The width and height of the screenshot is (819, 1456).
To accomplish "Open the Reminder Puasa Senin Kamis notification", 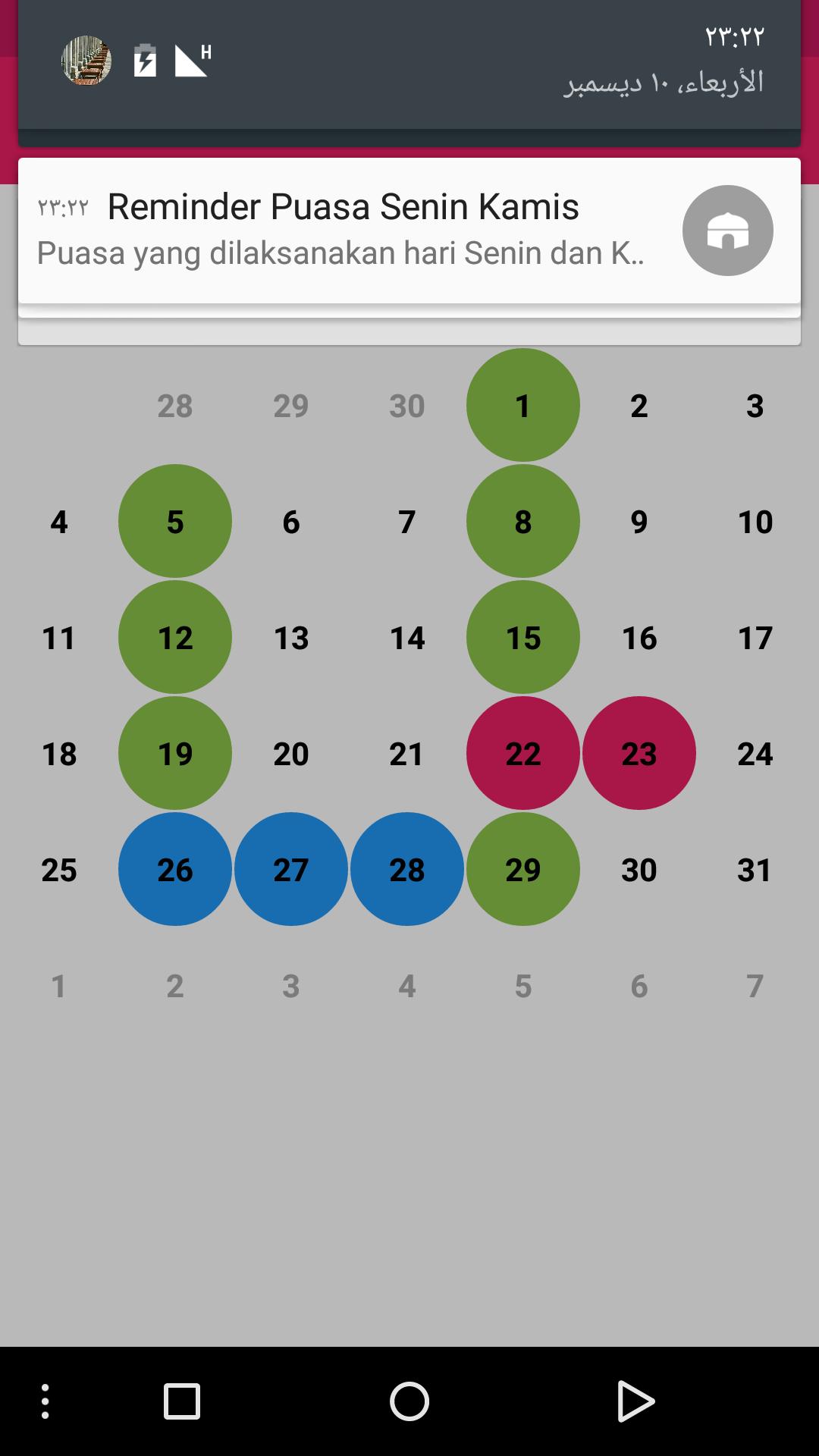I will (x=343, y=206).
